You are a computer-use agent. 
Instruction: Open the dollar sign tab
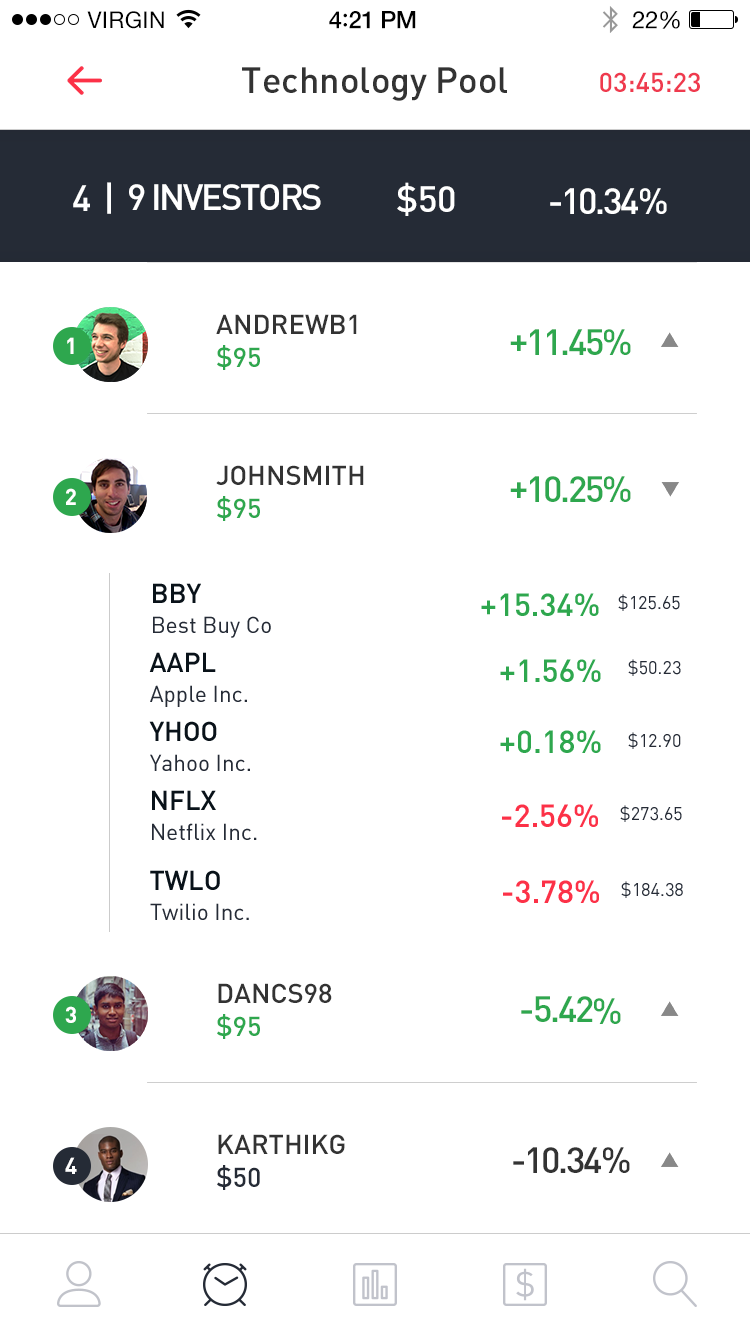pos(525,1284)
